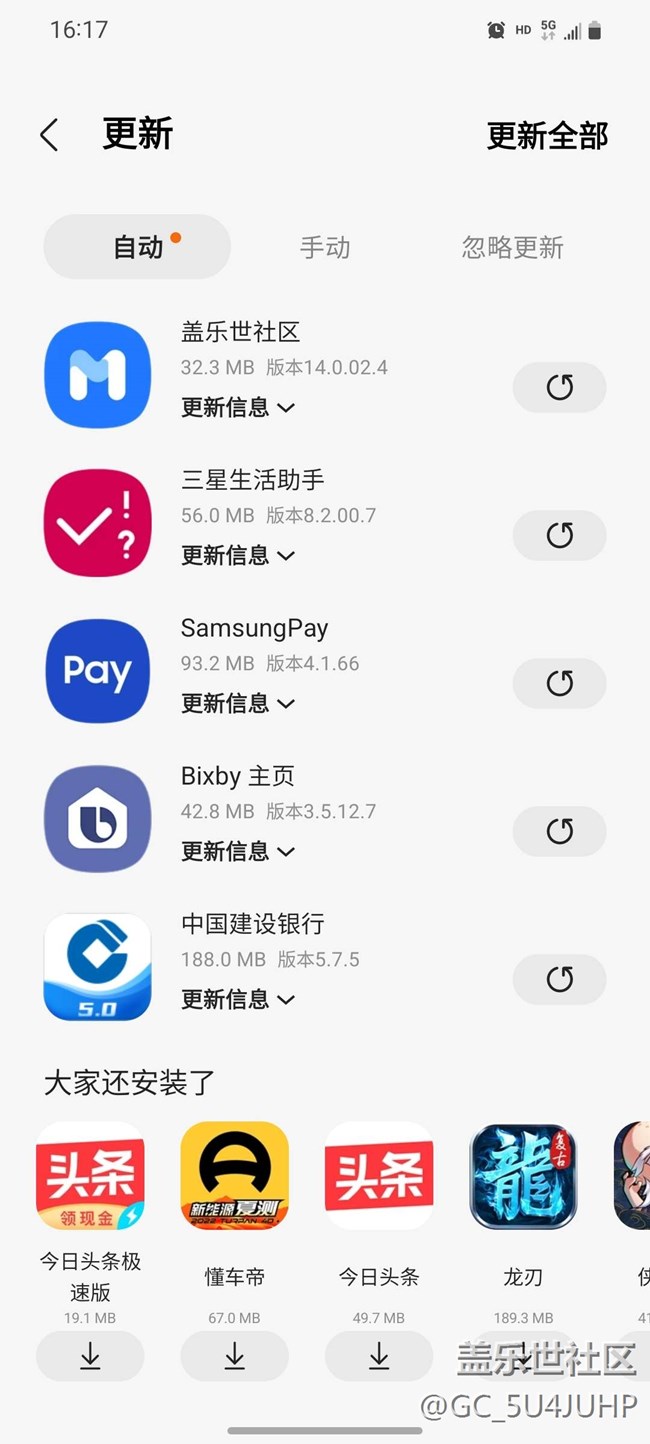Go back from the 更新 page
Screen dimensions: 650x1444
(49, 135)
